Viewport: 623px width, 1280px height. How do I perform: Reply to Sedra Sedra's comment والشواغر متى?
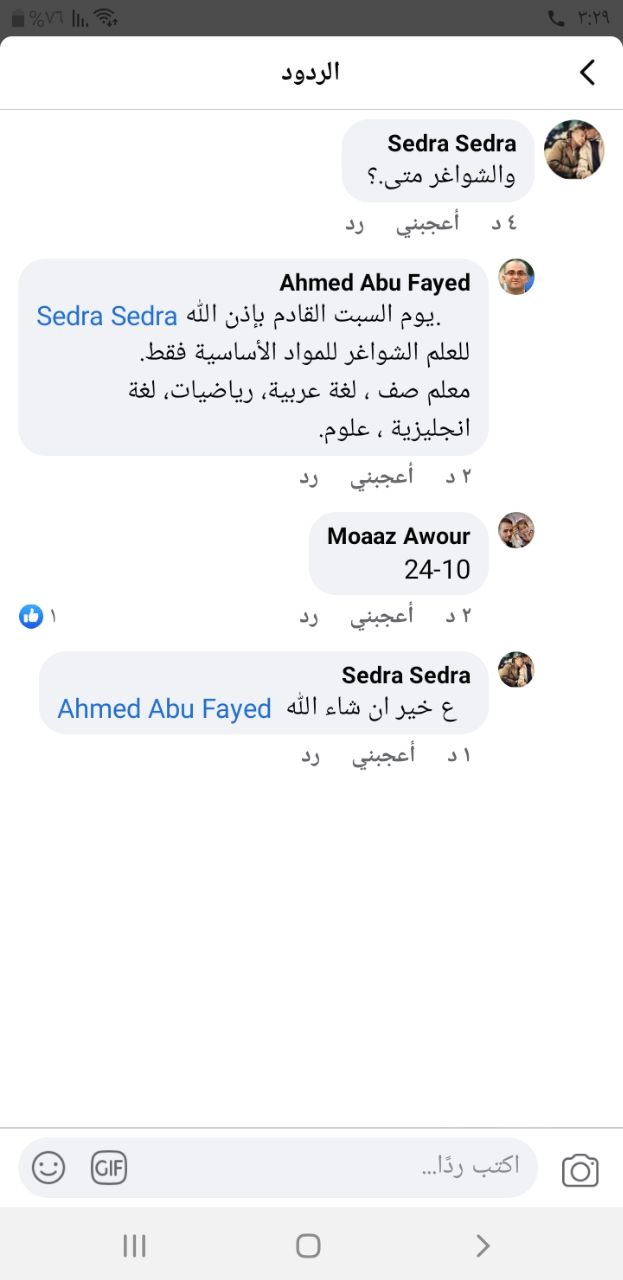click(x=354, y=225)
